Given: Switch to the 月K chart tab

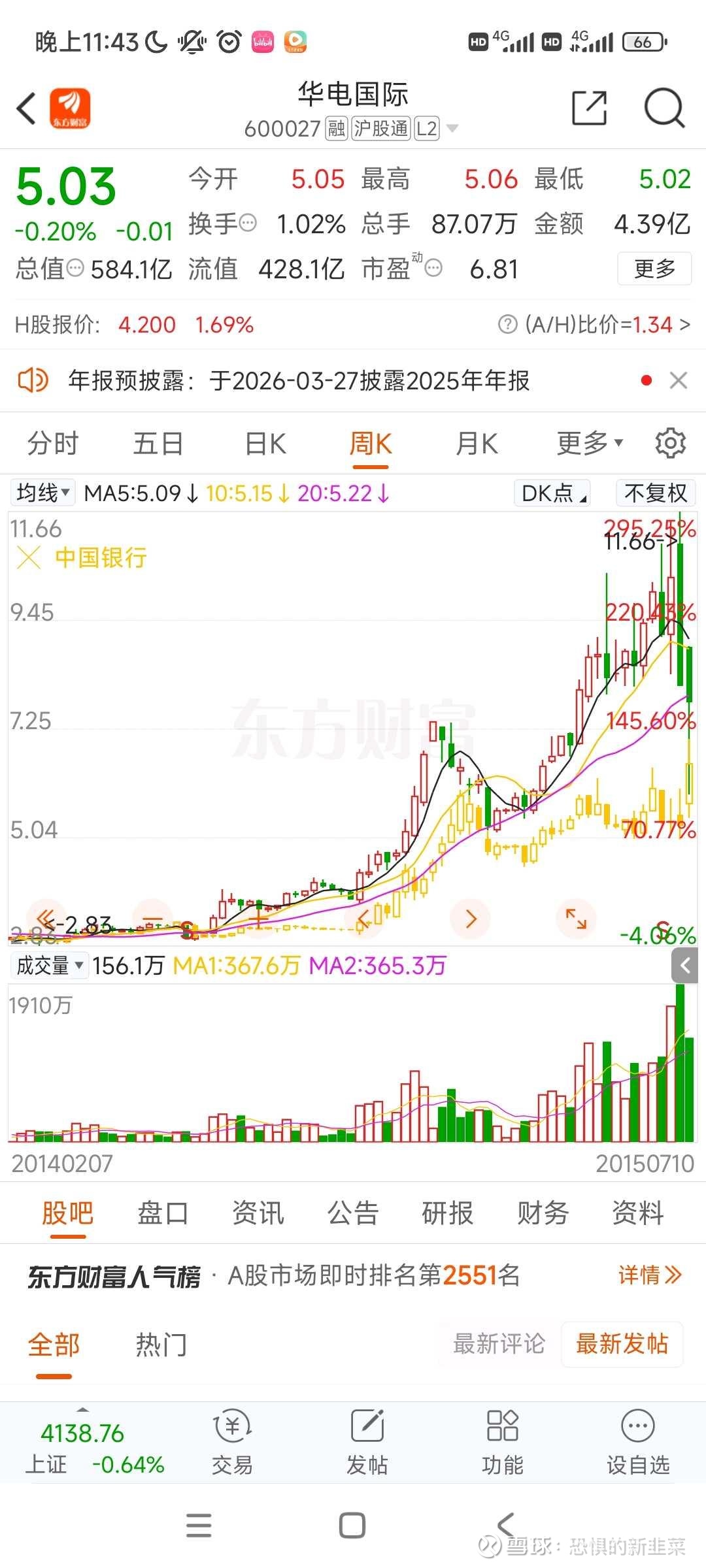Looking at the screenshot, I should tap(477, 444).
